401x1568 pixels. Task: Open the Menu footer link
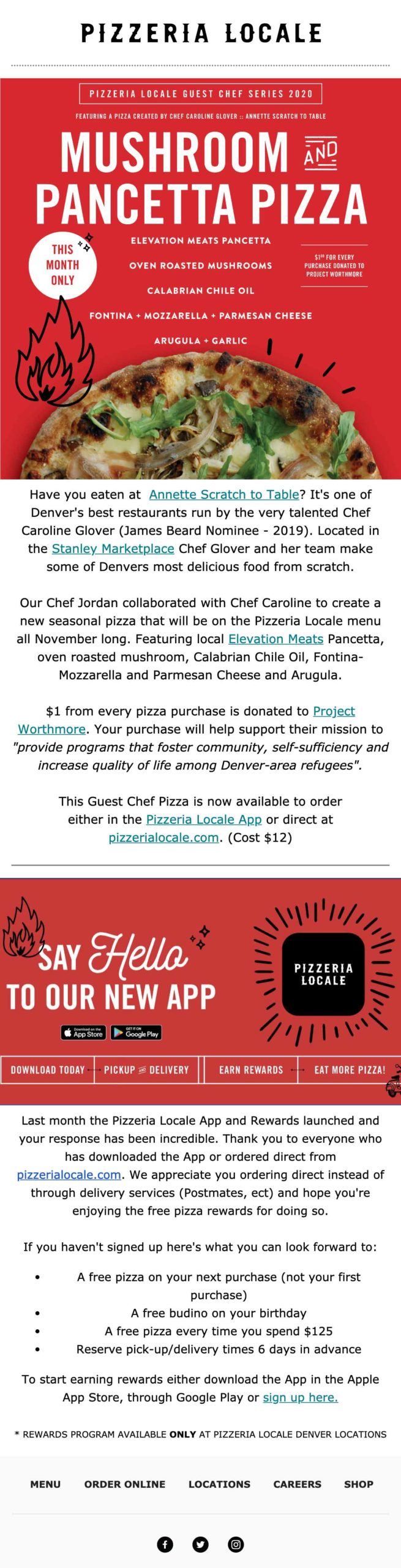[x=45, y=1484]
